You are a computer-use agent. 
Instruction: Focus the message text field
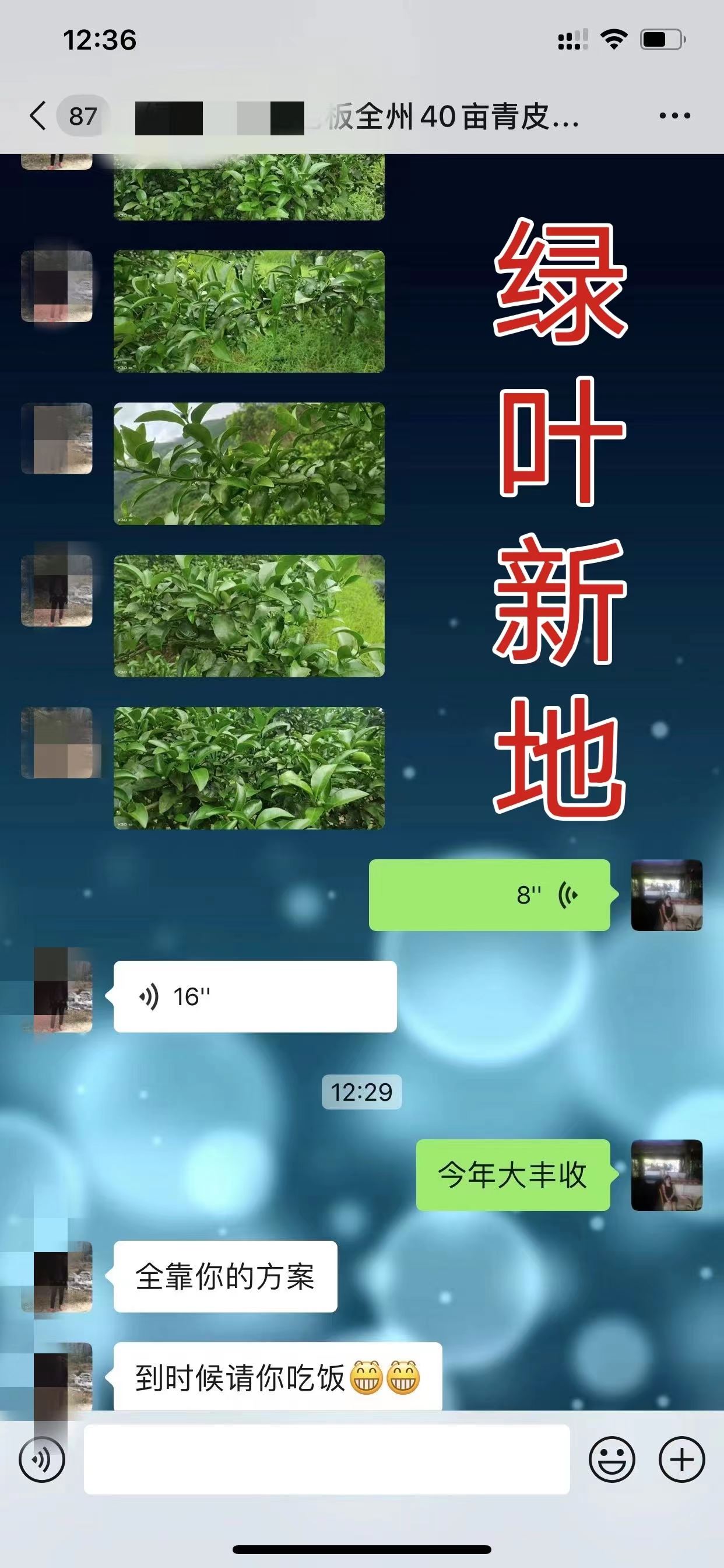click(326, 1459)
